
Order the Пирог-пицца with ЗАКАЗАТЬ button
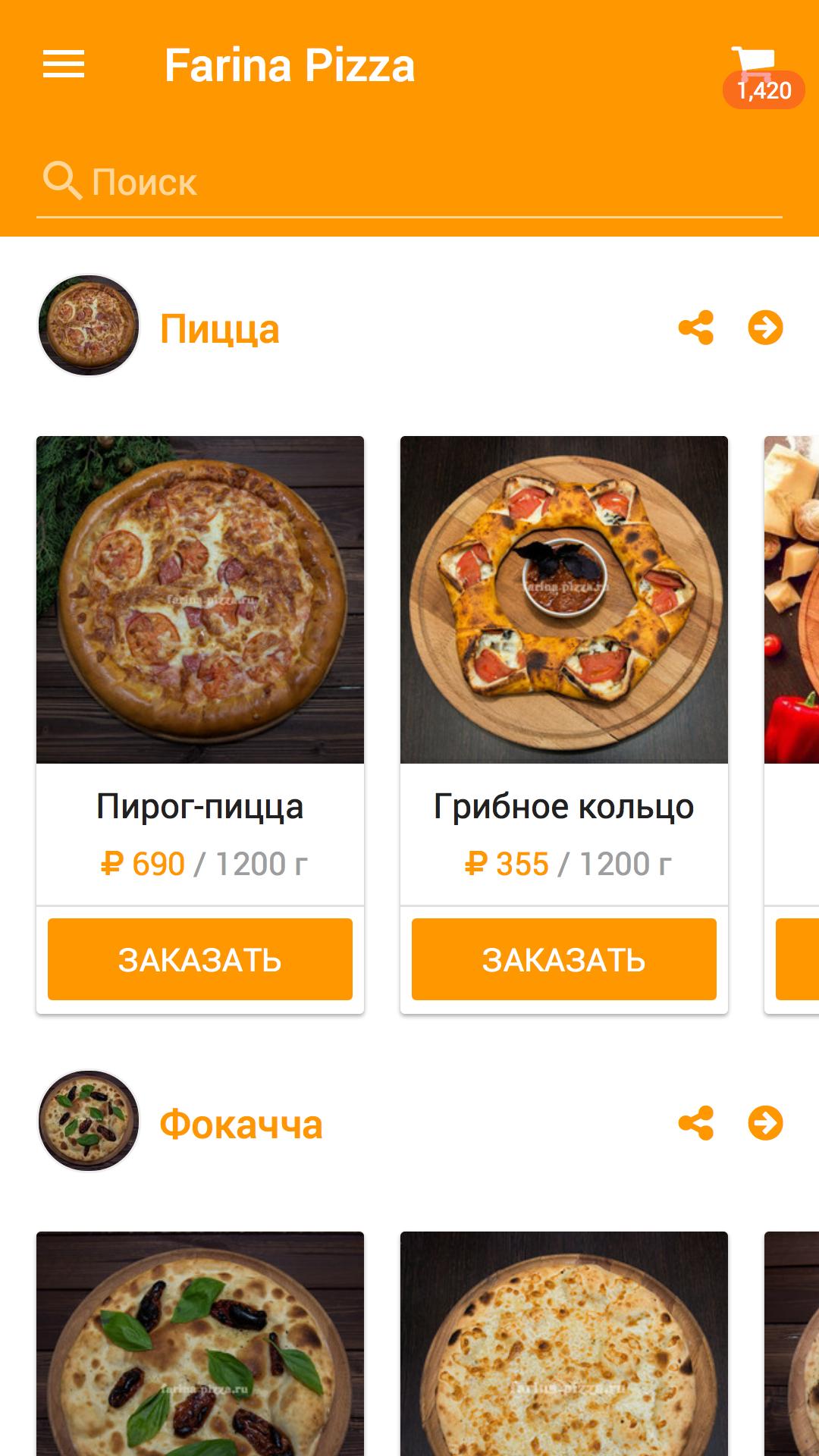[x=199, y=959]
